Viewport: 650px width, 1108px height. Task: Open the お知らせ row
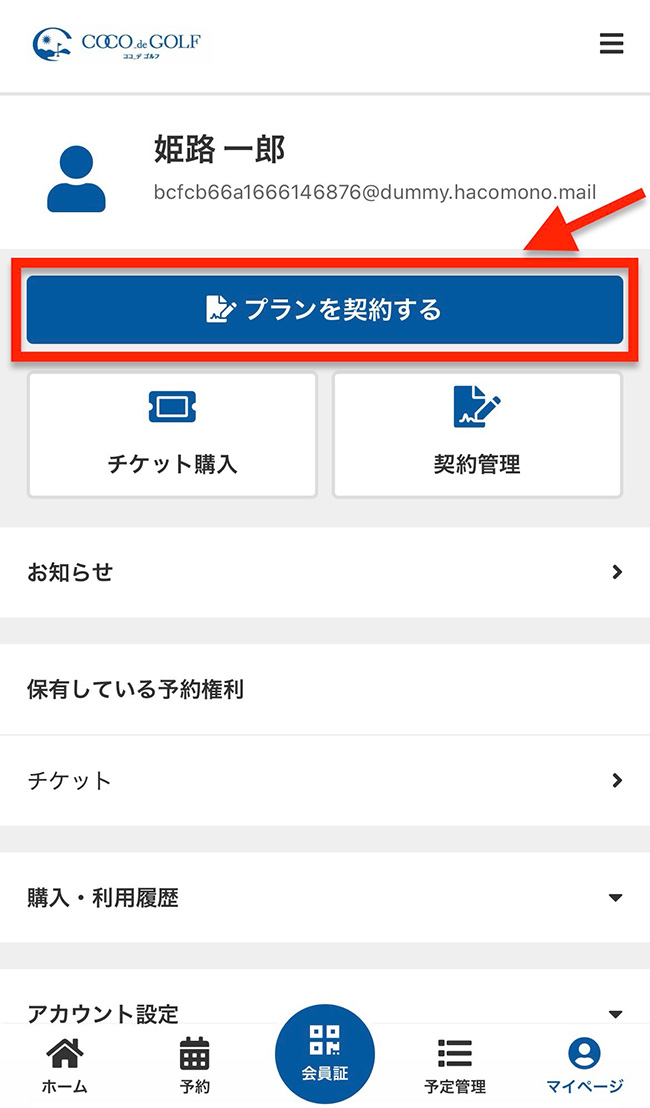click(324, 572)
